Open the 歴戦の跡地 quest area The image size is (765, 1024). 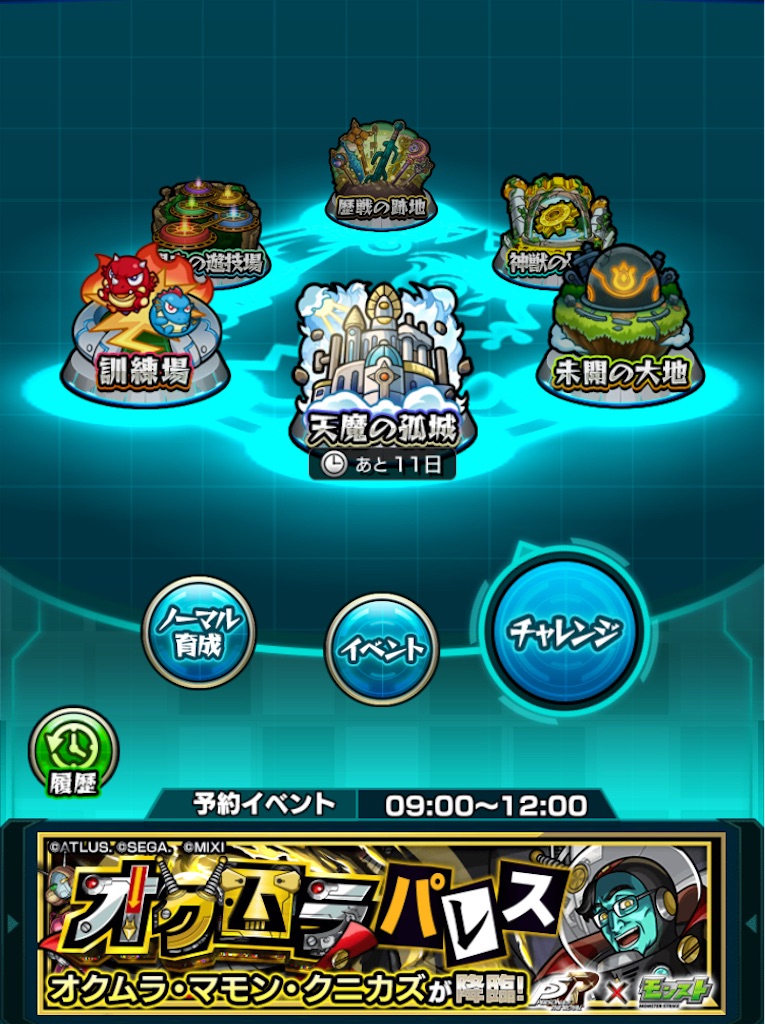pyautogui.click(x=381, y=172)
